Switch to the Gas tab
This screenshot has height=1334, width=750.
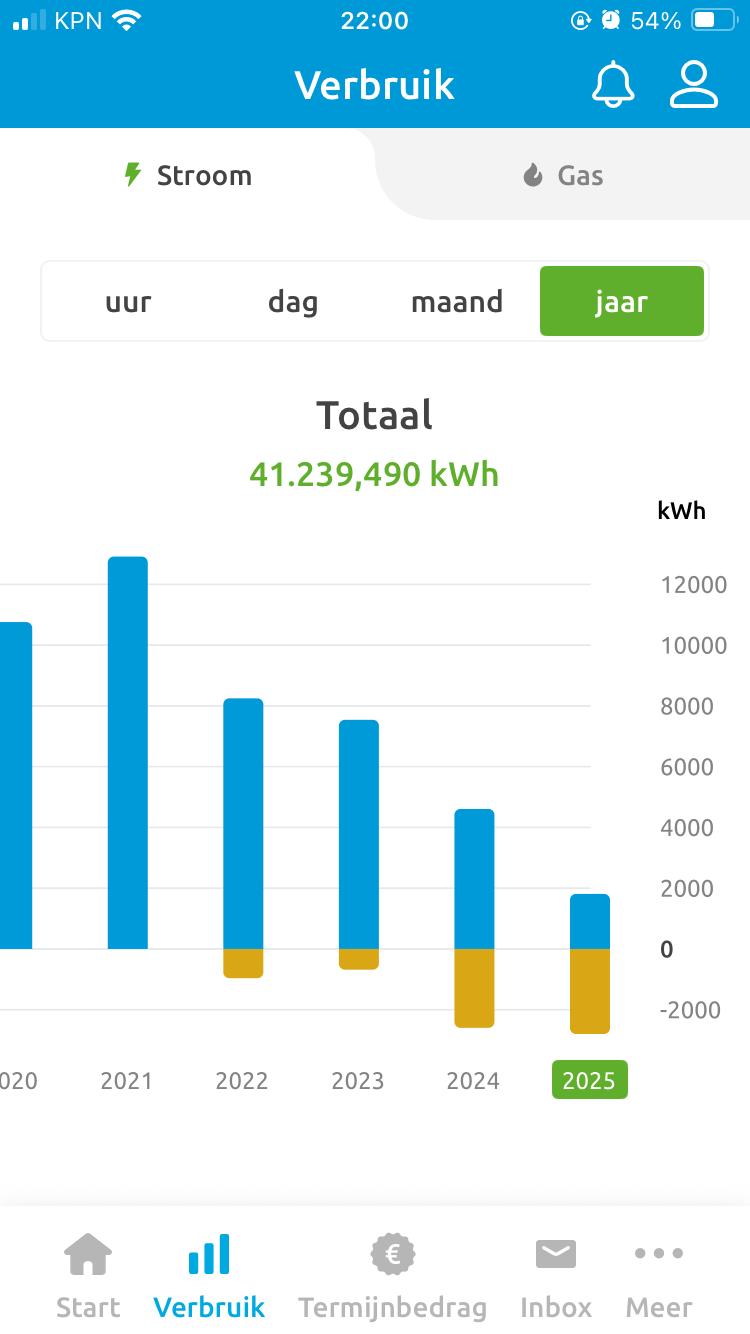coord(563,176)
